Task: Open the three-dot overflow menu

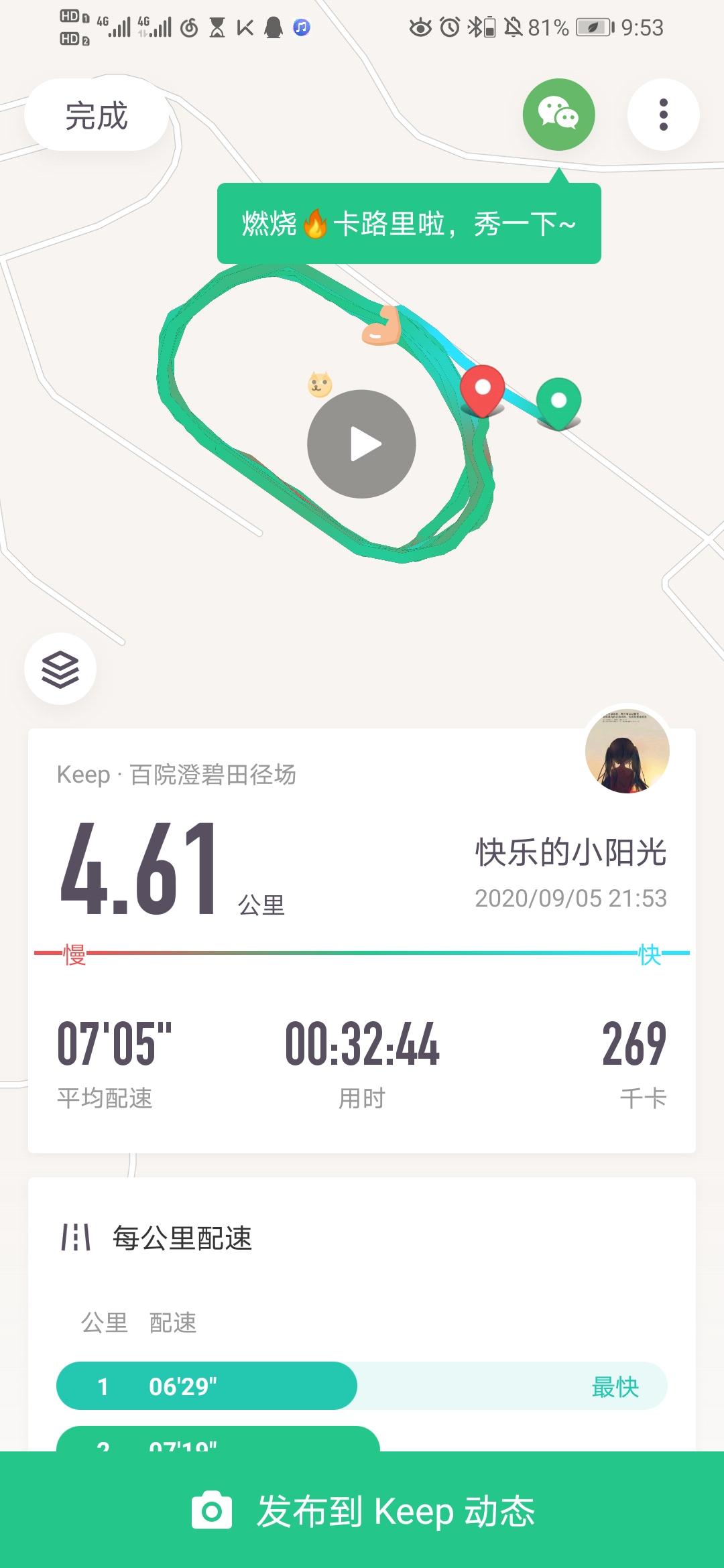Action: 663,115
